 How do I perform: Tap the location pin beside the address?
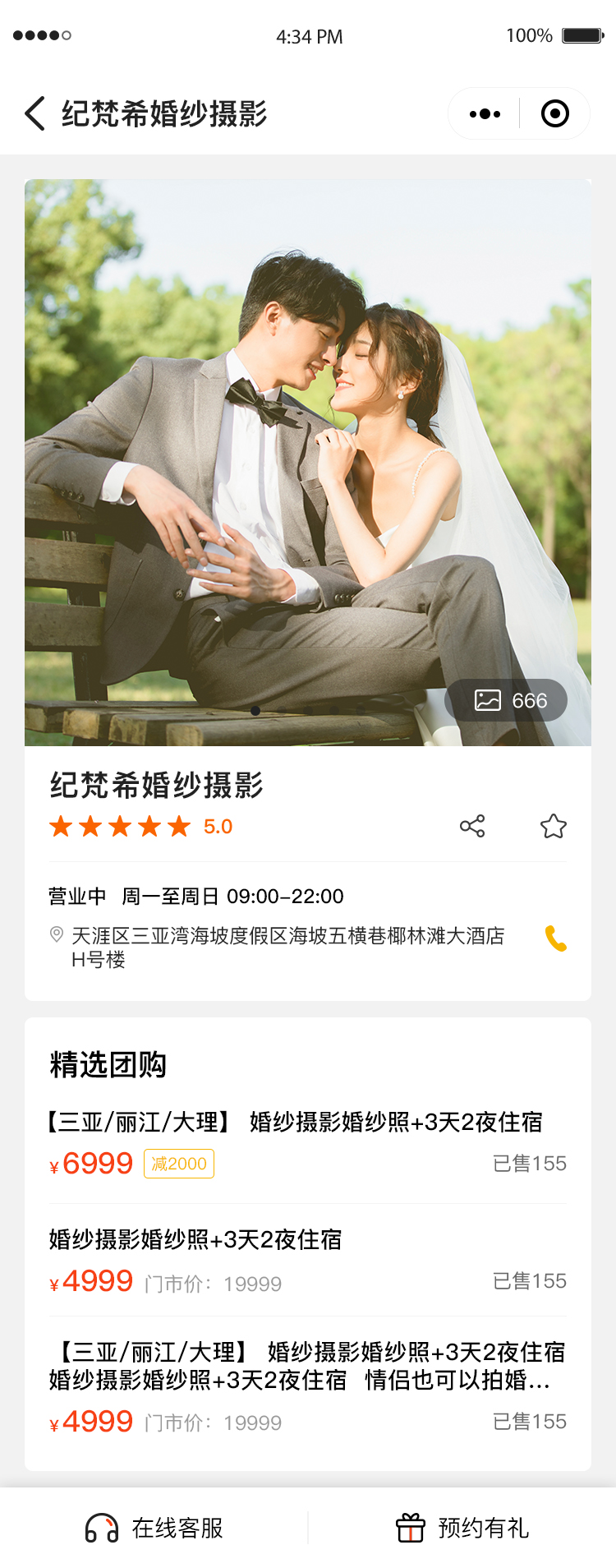click(55, 935)
